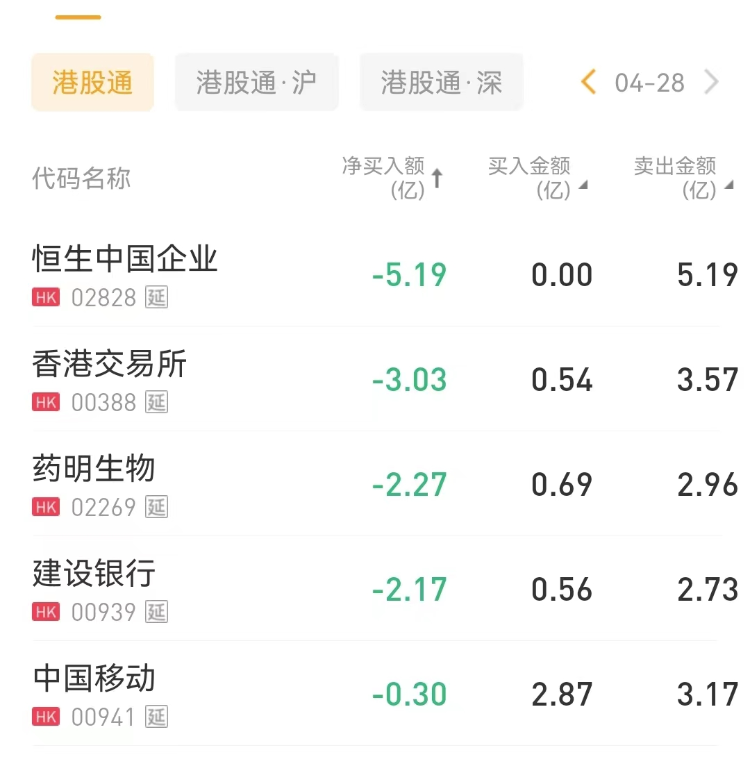Go to the date after 04-28

(712, 82)
